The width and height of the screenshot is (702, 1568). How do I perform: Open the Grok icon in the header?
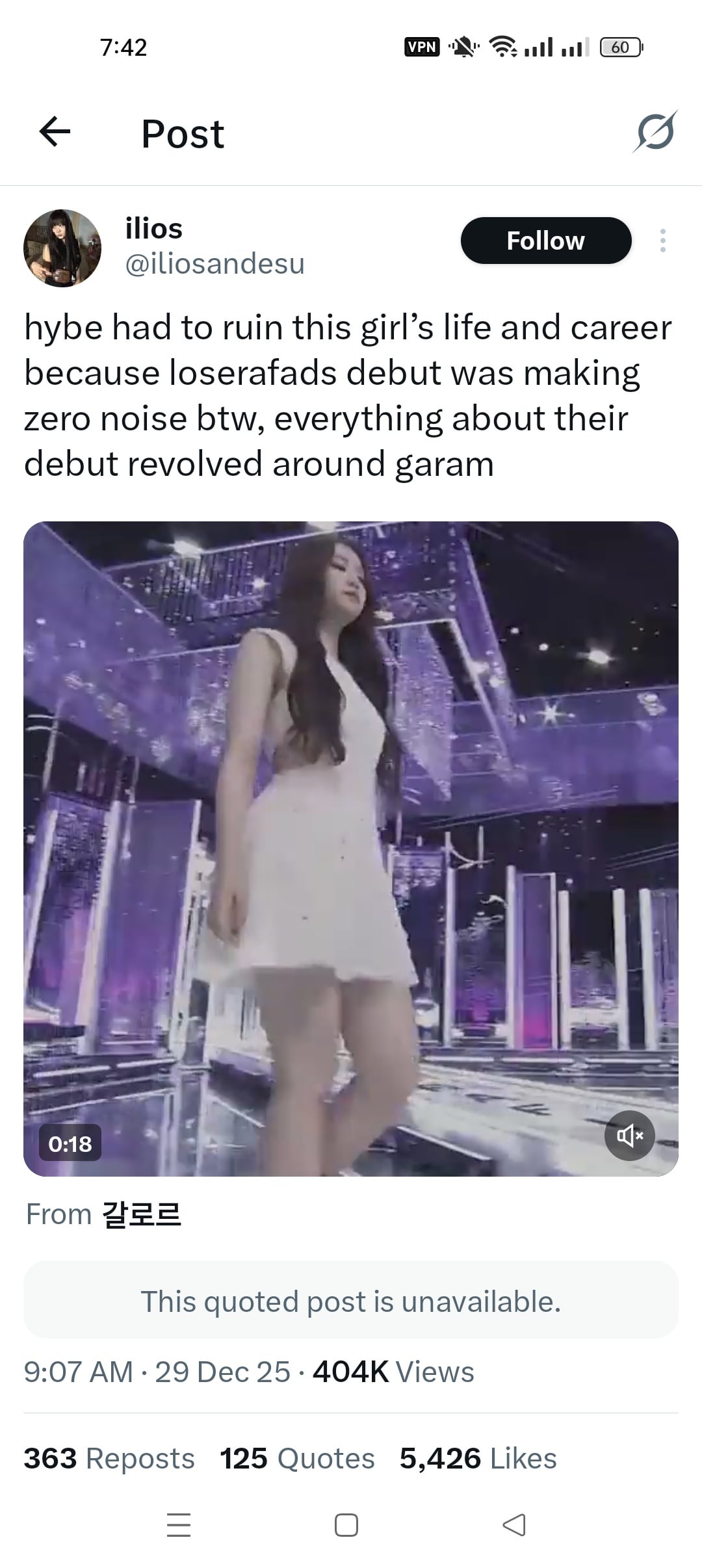[x=655, y=132]
